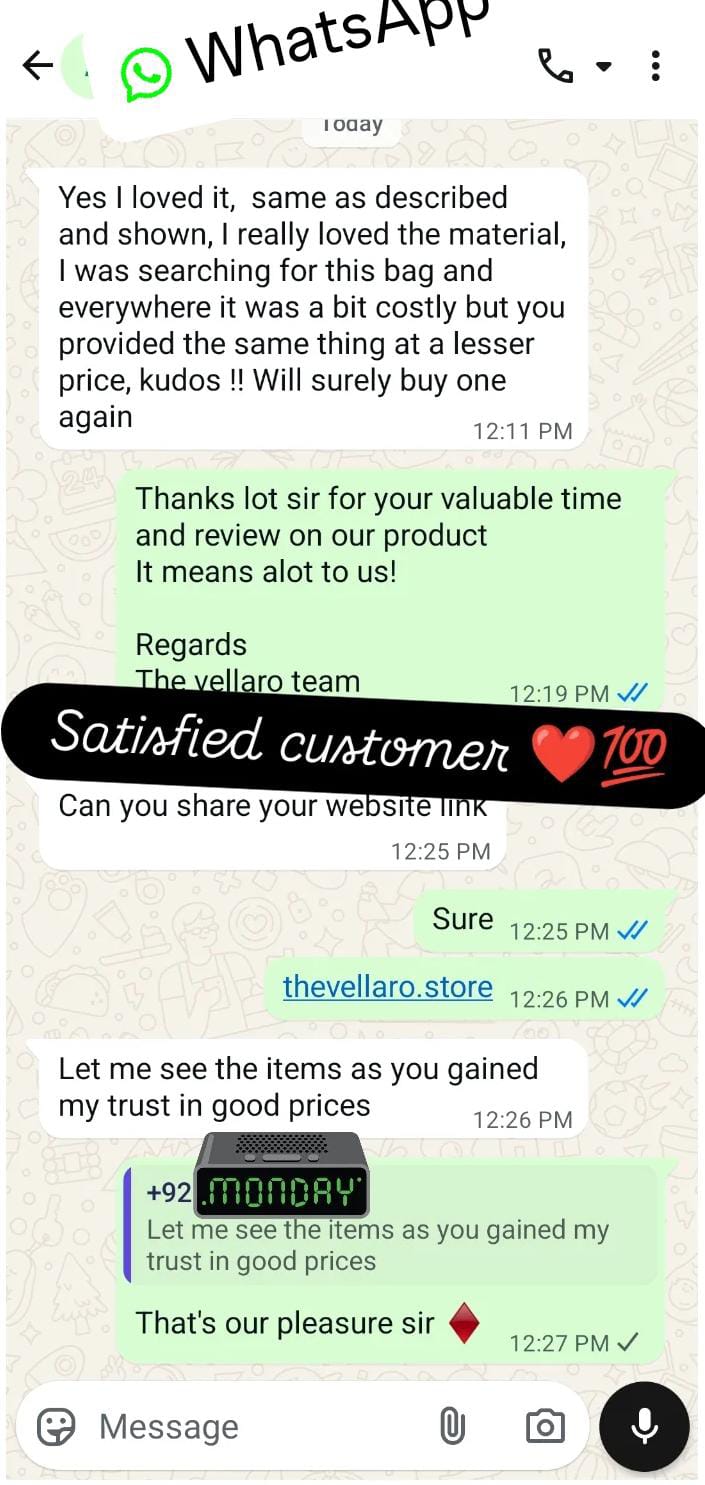The image size is (705, 1485).
Task: Open the camera from the message bar
Action: tap(545, 1427)
